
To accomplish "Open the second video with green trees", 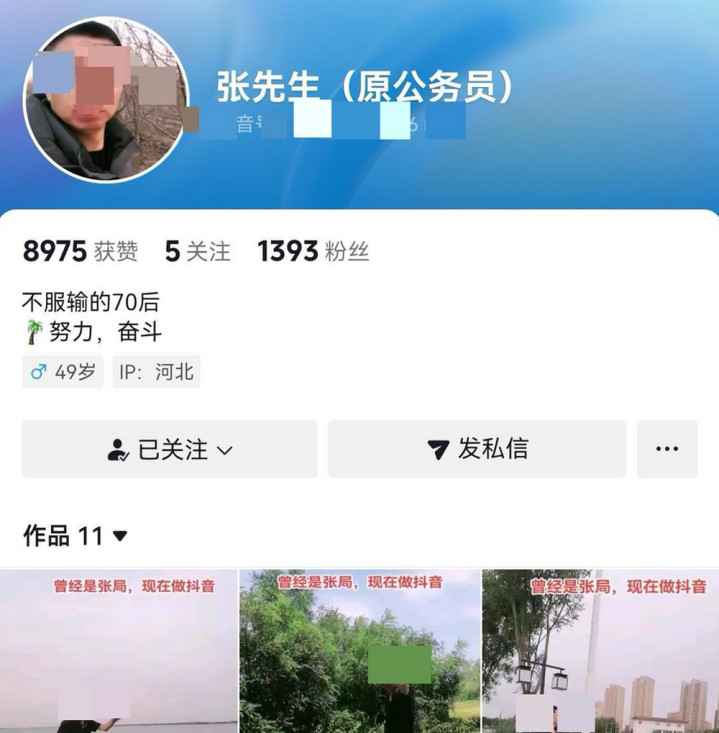I will point(359,652).
